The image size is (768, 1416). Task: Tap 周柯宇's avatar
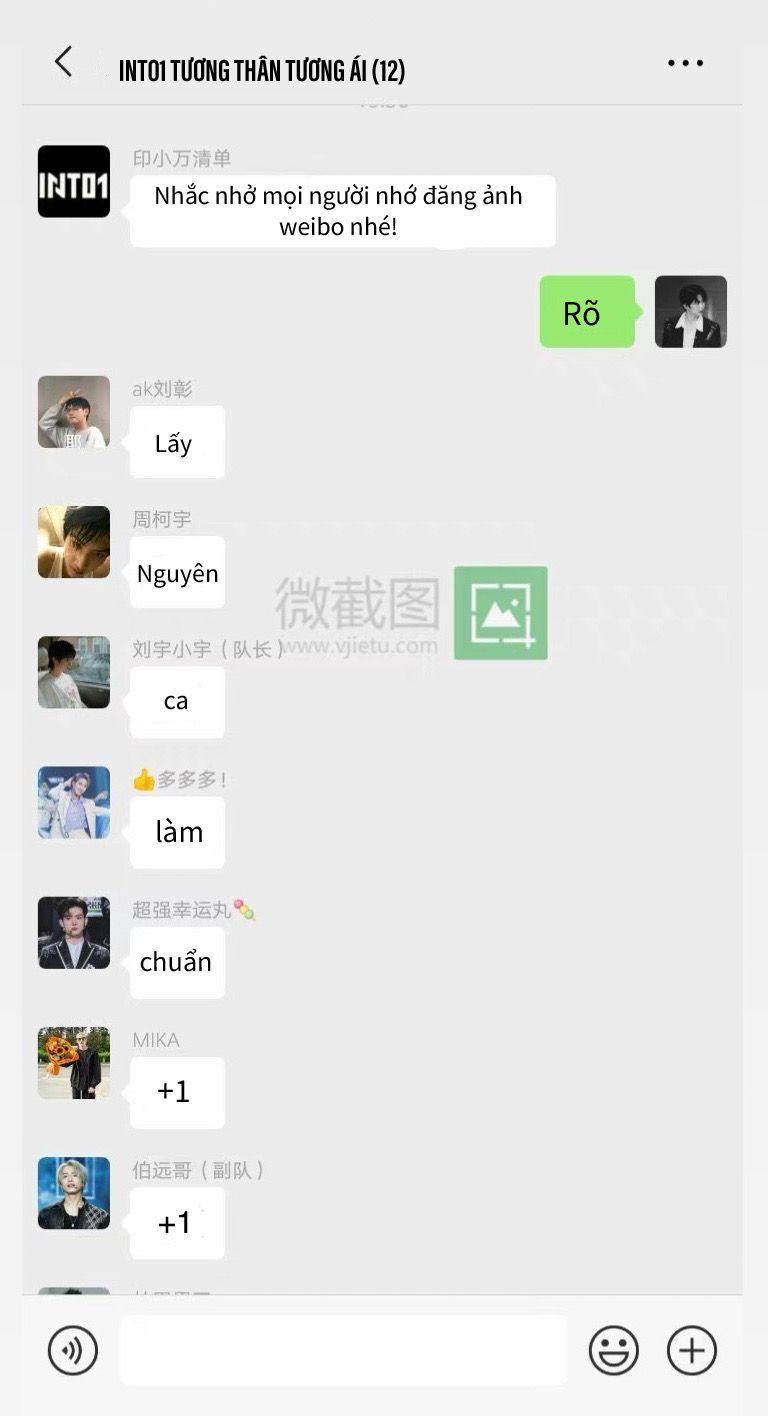click(74, 542)
